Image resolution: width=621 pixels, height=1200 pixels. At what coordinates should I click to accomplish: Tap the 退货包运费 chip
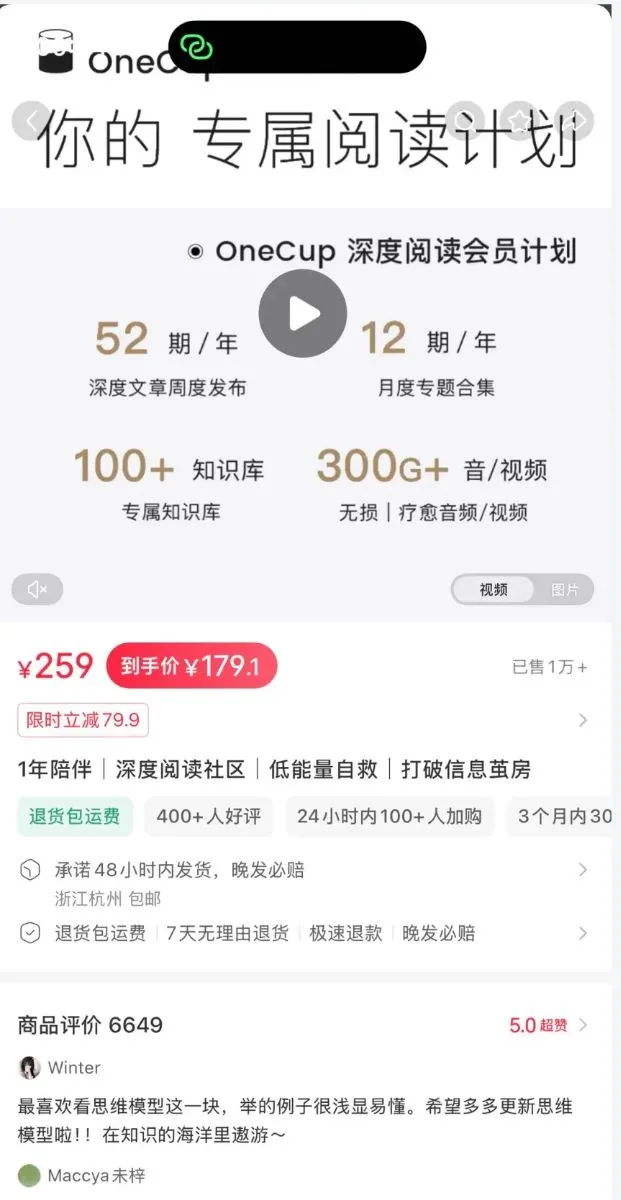(x=75, y=816)
